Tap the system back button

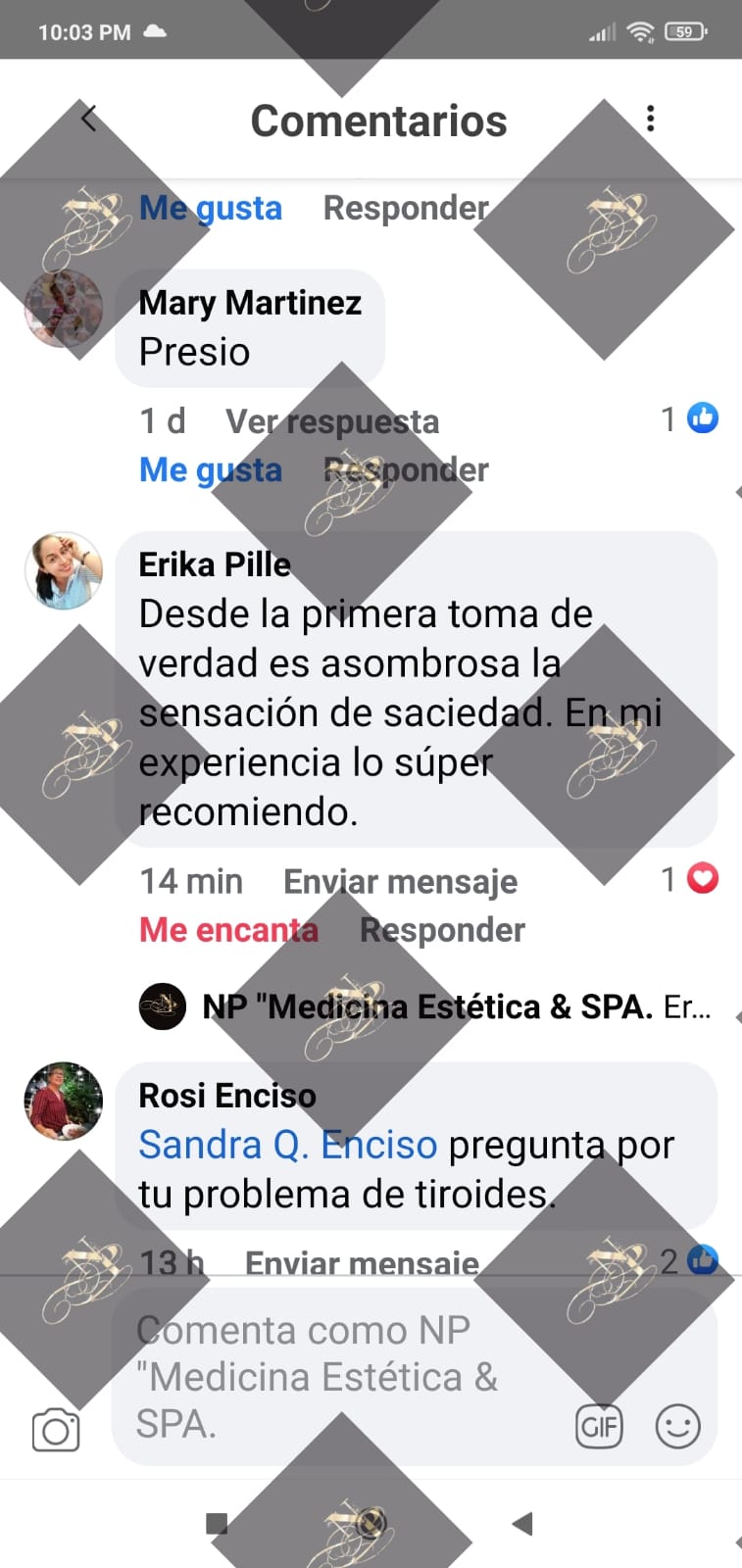click(x=522, y=1523)
